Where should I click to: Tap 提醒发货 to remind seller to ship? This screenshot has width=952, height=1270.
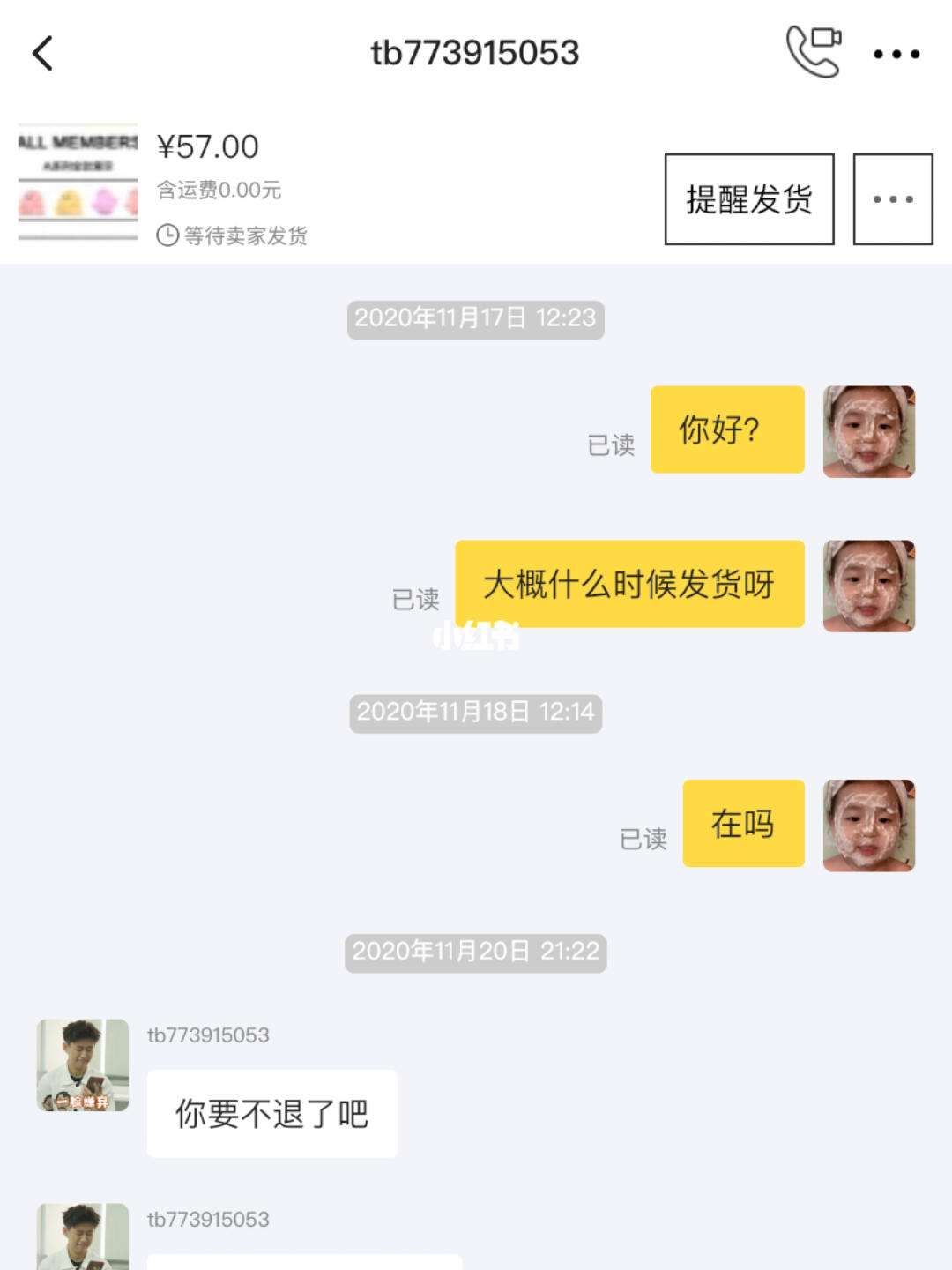tap(748, 199)
